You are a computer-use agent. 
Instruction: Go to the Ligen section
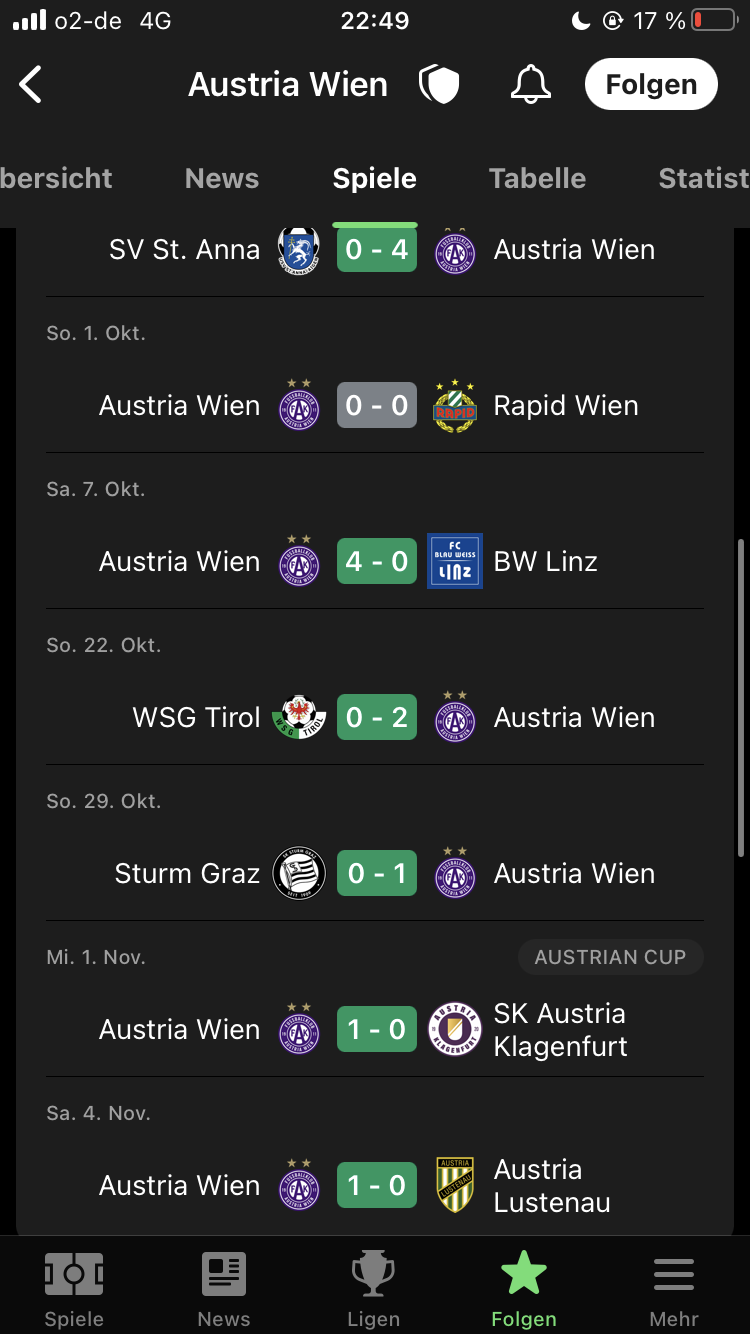tap(374, 1289)
